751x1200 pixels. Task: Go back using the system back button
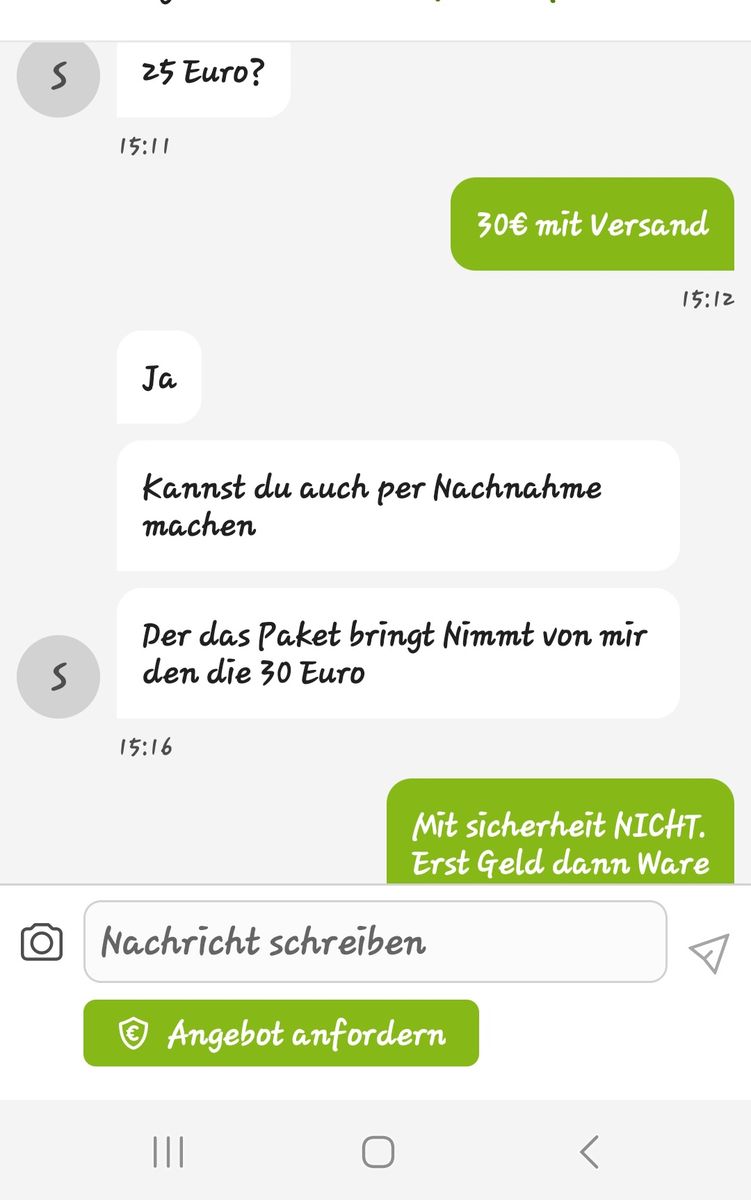point(589,1152)
